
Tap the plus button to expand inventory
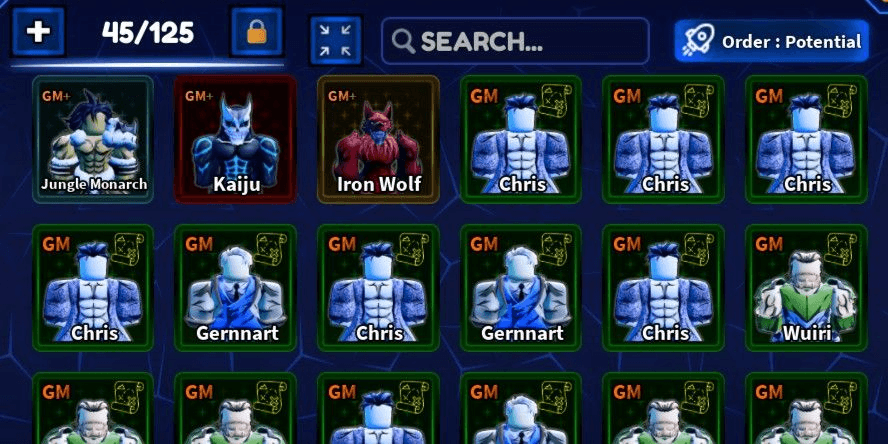coord(38,32)
